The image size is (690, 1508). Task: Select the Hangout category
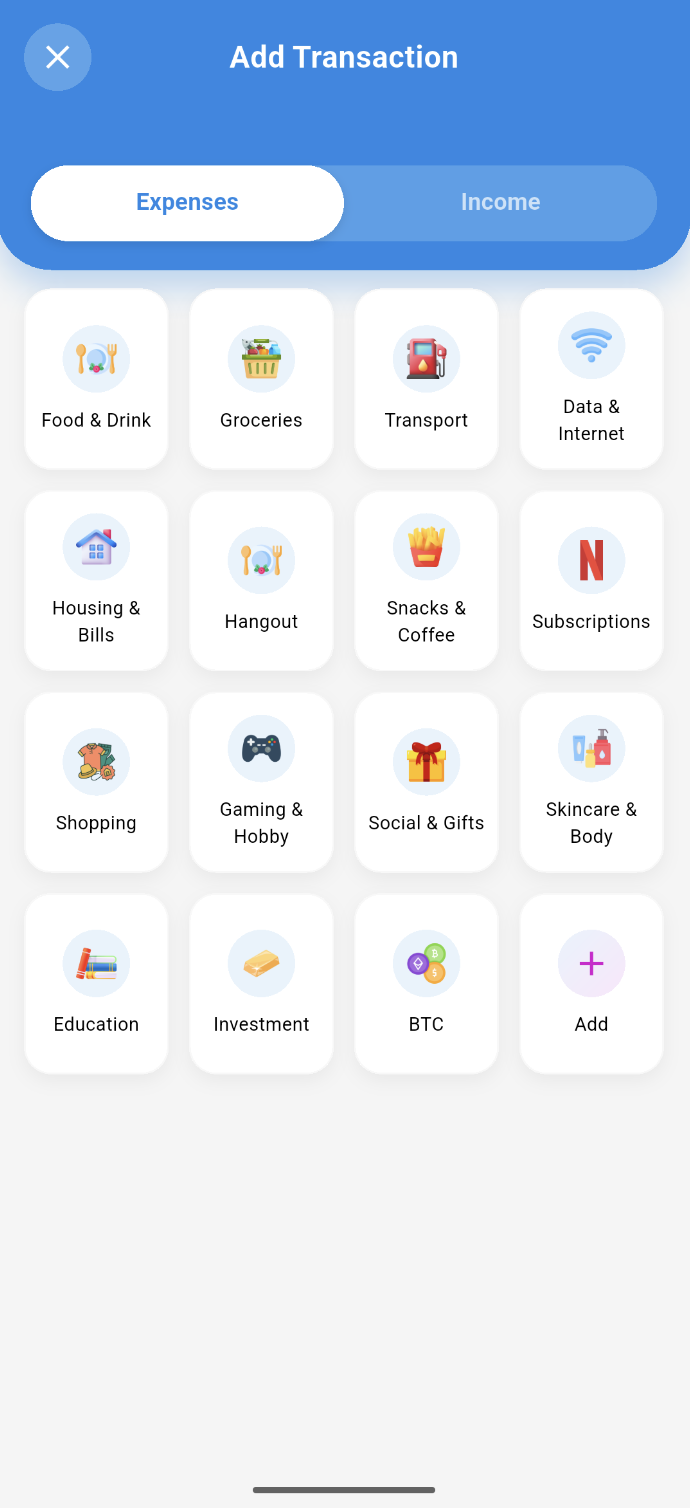(261, 581)
